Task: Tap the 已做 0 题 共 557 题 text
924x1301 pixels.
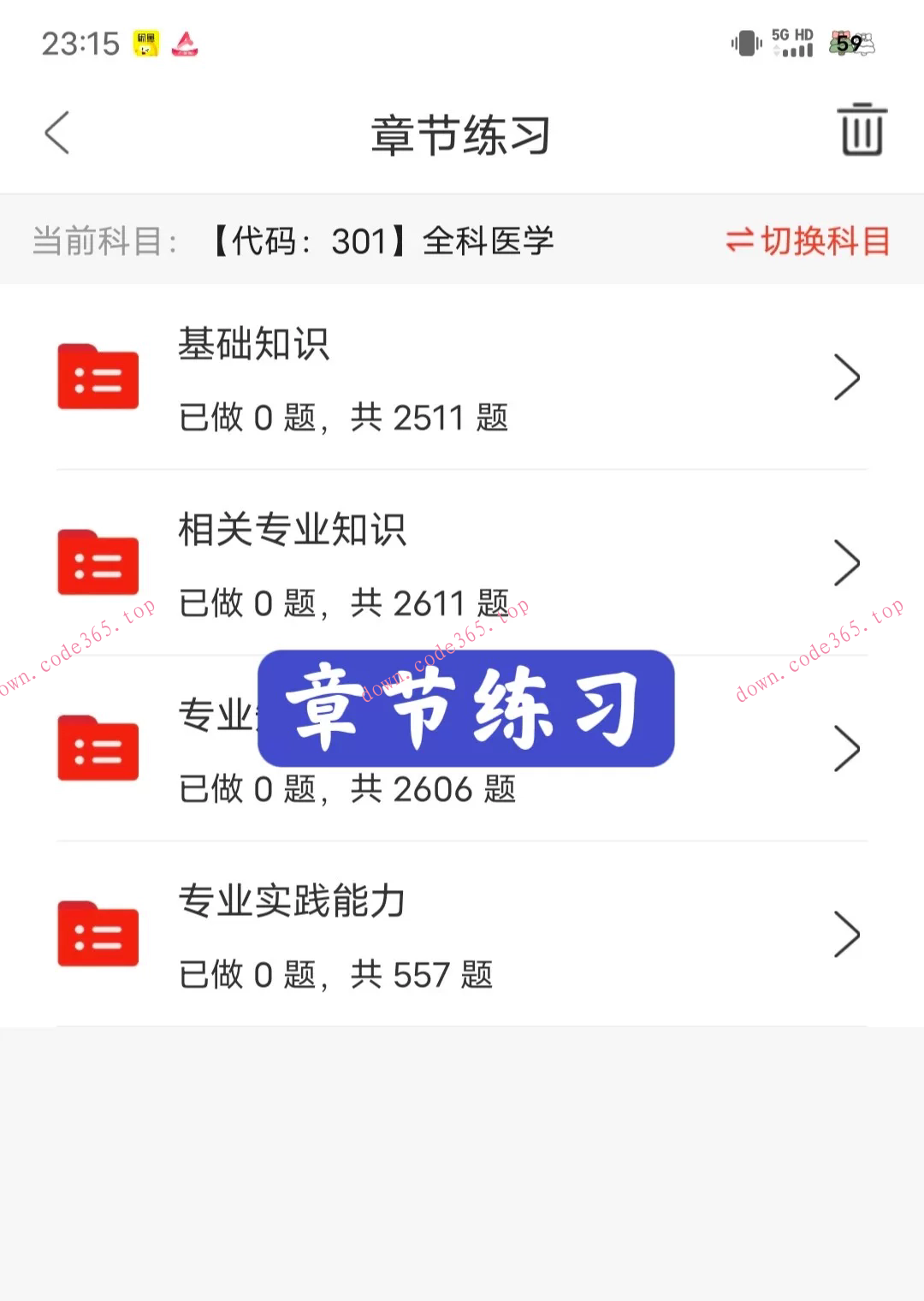Action: point(336,975)
